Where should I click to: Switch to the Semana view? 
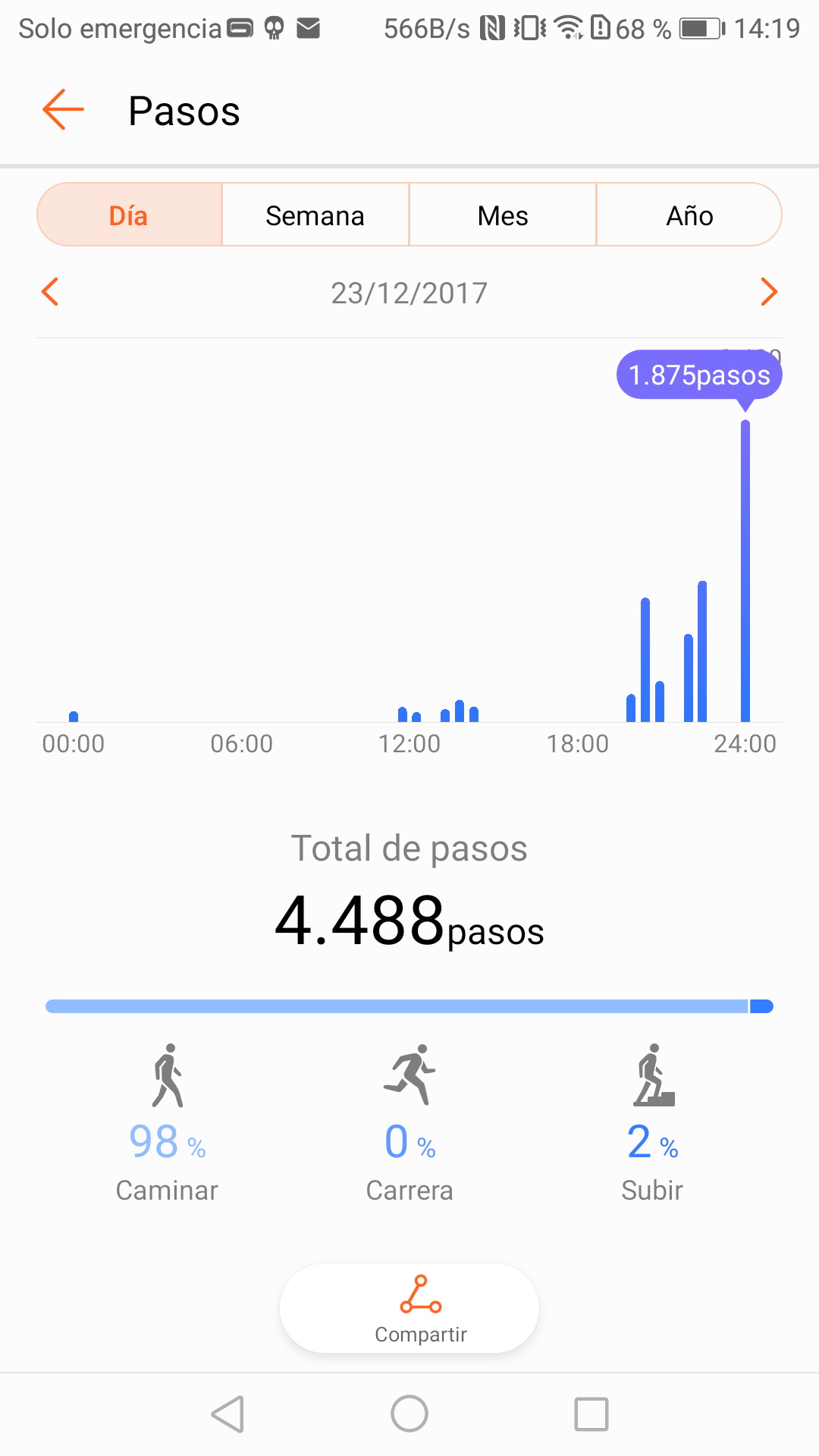[x=315, y=215]
